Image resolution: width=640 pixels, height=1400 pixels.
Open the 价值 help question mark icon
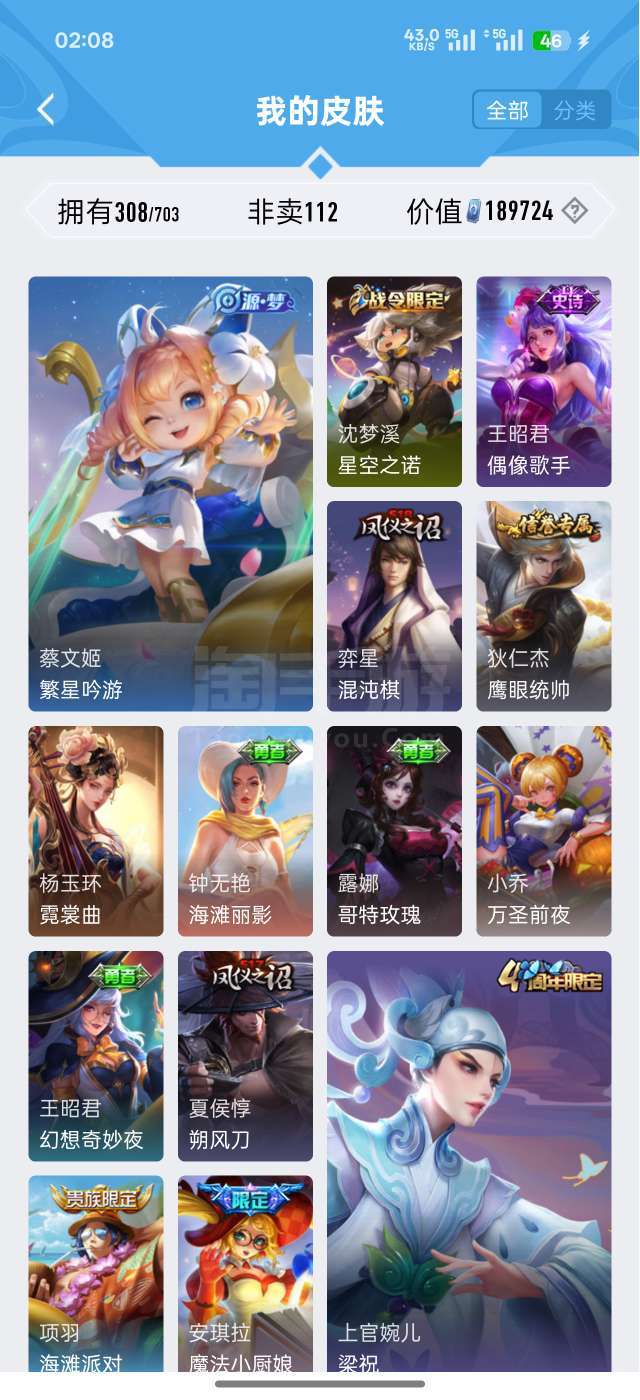pos(574,211)
